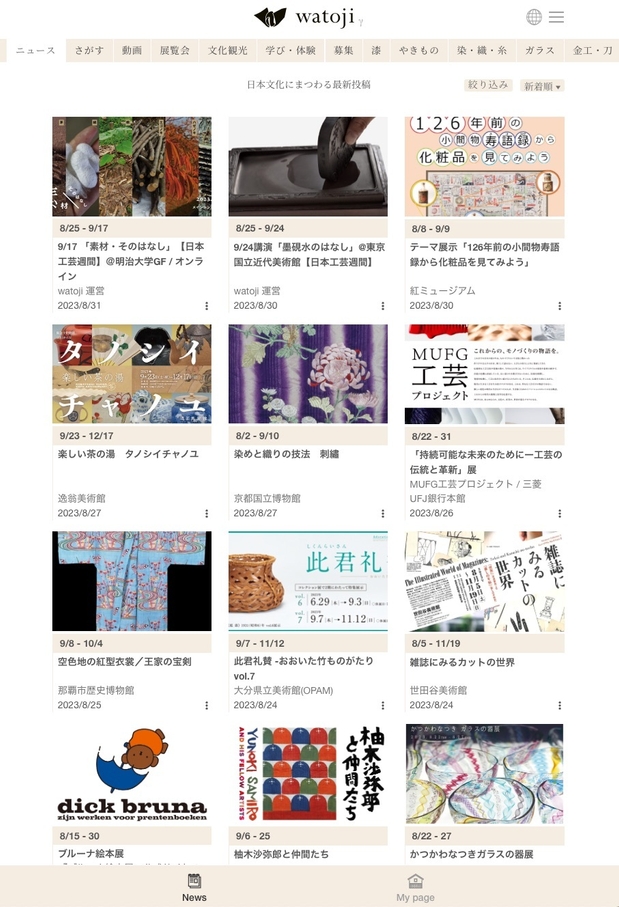This screenshot has height=907, width=619.
Task: Open the language globe icon
Action: point(534,17)
